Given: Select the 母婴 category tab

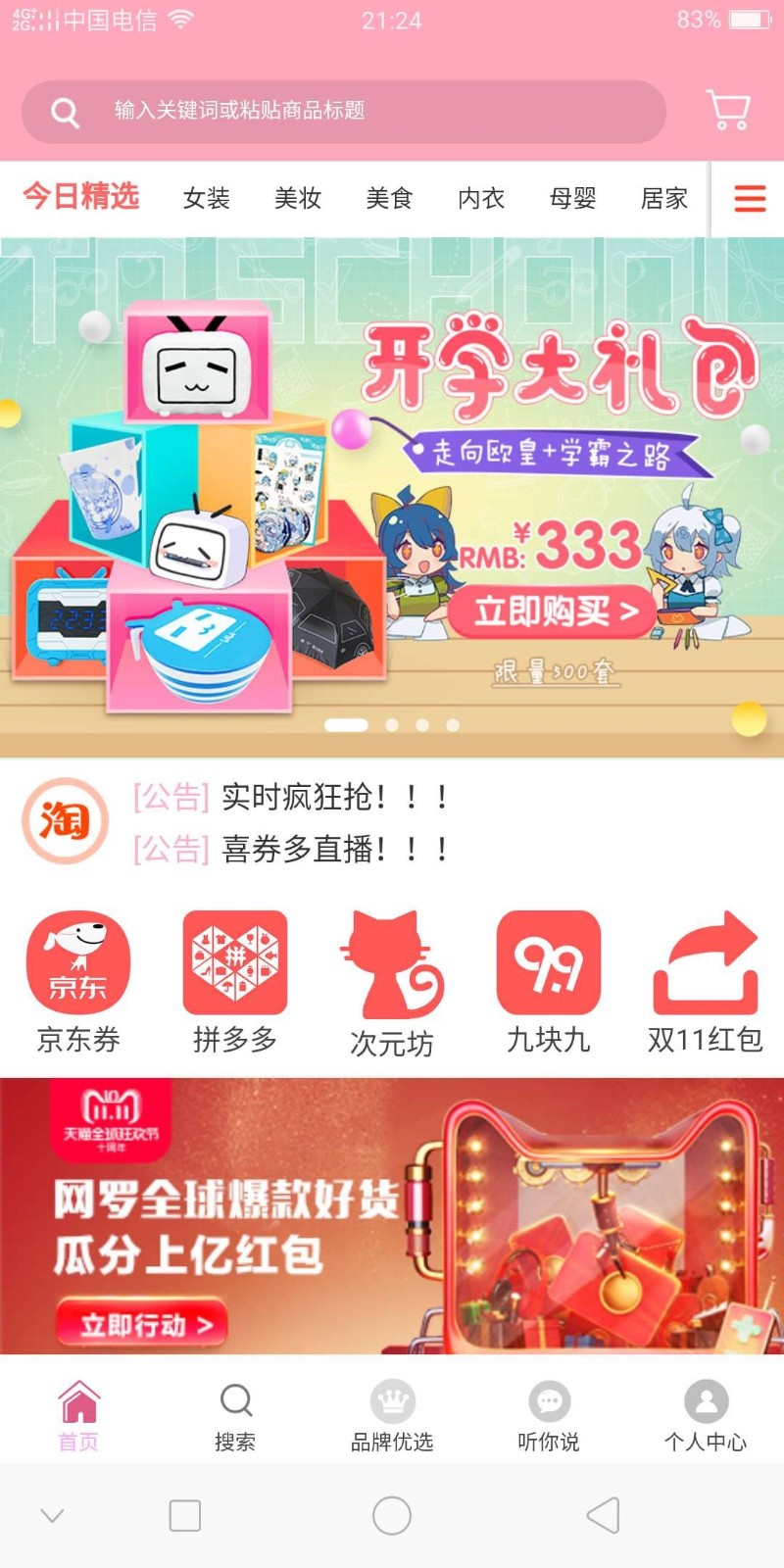Looking at the screenshot, I should pyautogui.click(x=572, y=198).
